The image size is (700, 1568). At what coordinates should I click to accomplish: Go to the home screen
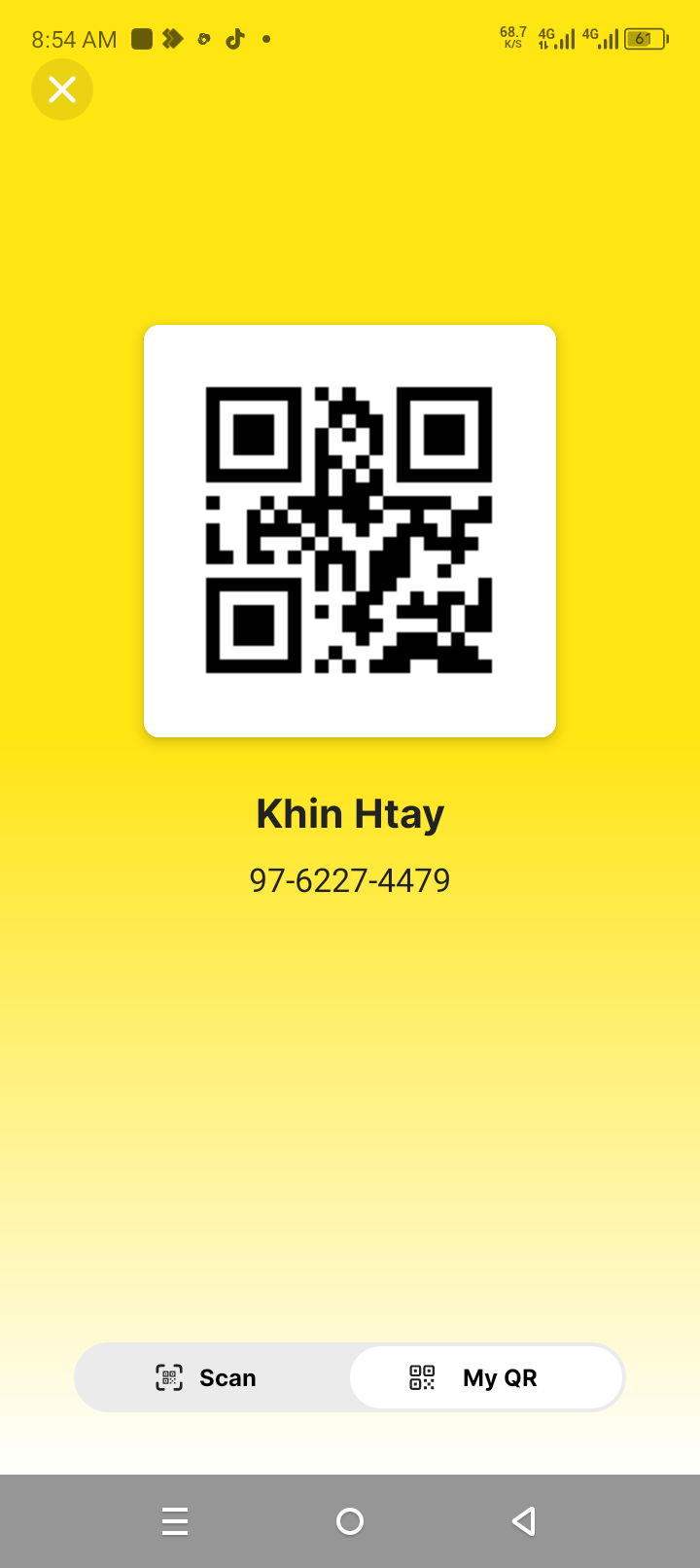[x=350, y=1521]
